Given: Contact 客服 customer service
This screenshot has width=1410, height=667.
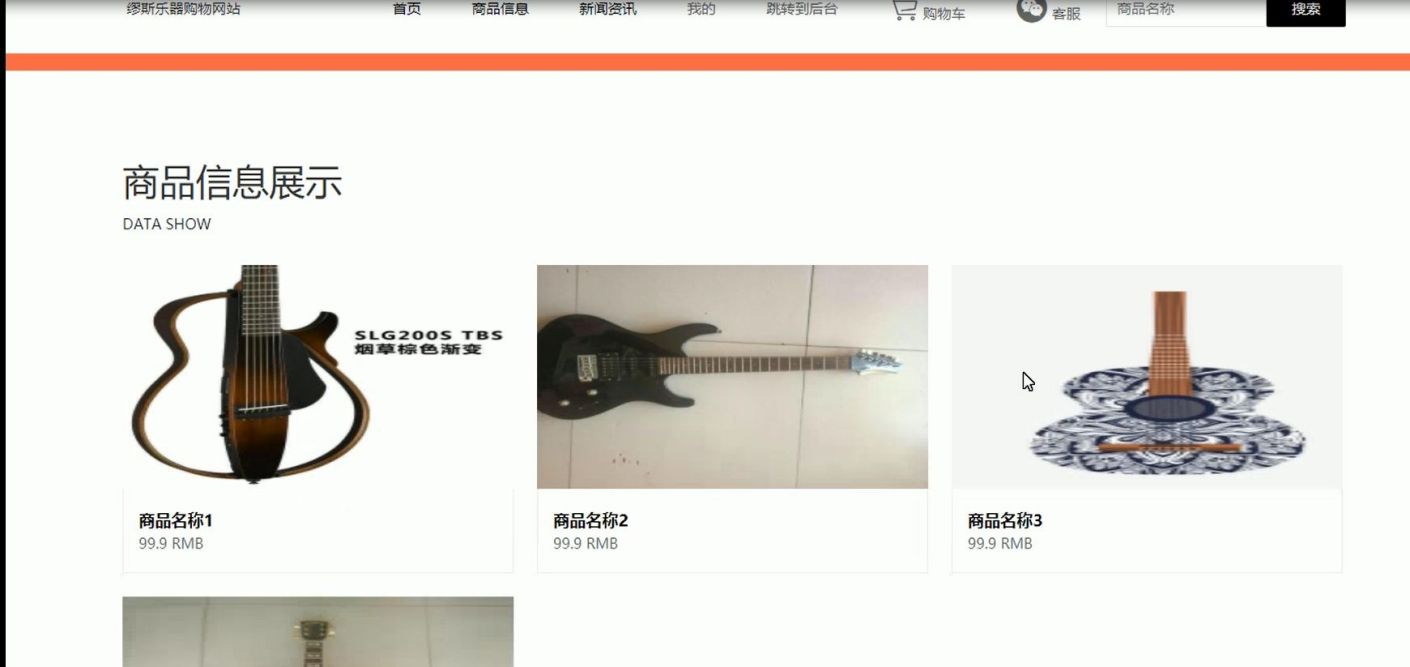Looking at the screenshot, I should 1049,11.
